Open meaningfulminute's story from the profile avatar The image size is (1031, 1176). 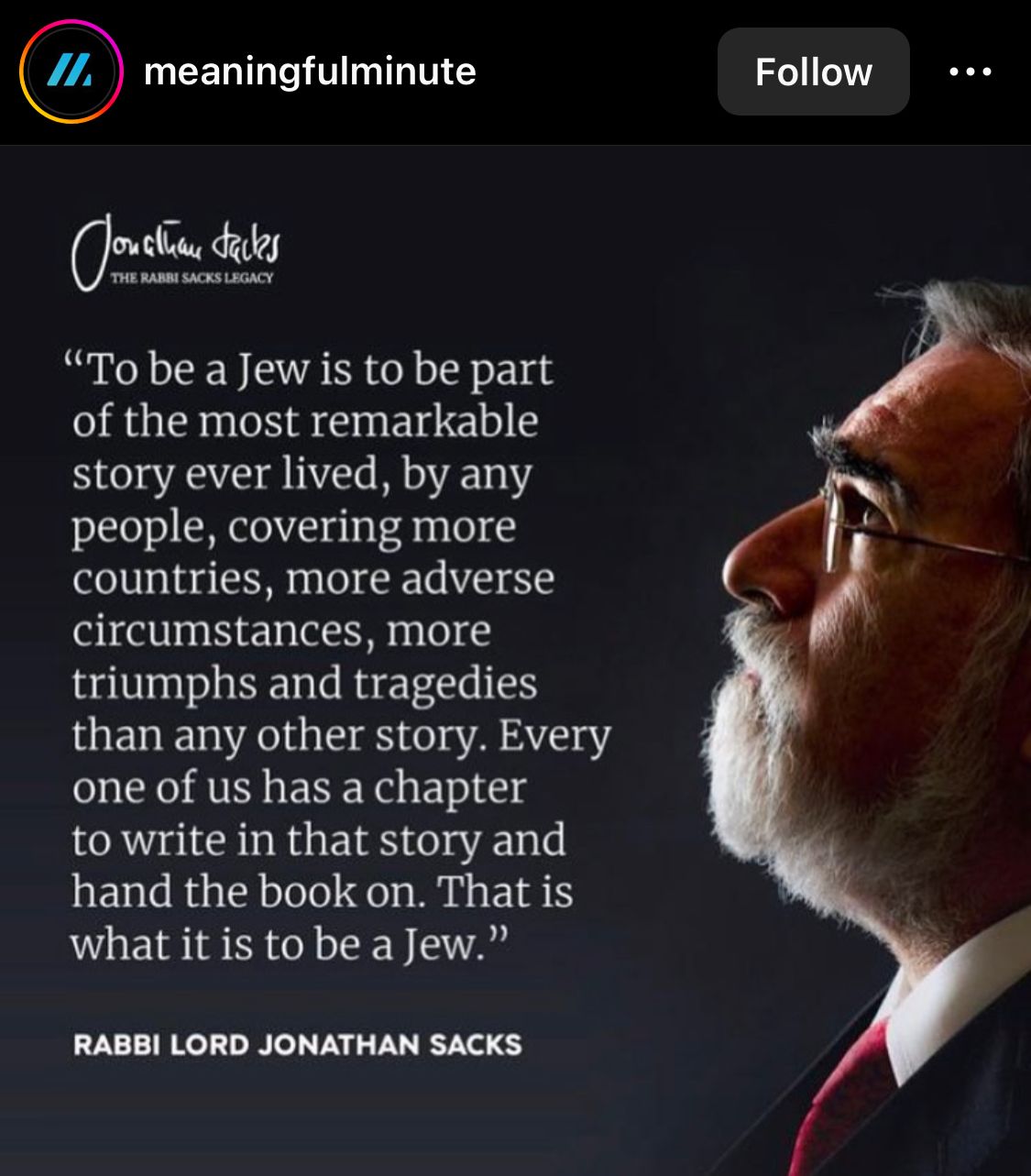click(71, 71)
